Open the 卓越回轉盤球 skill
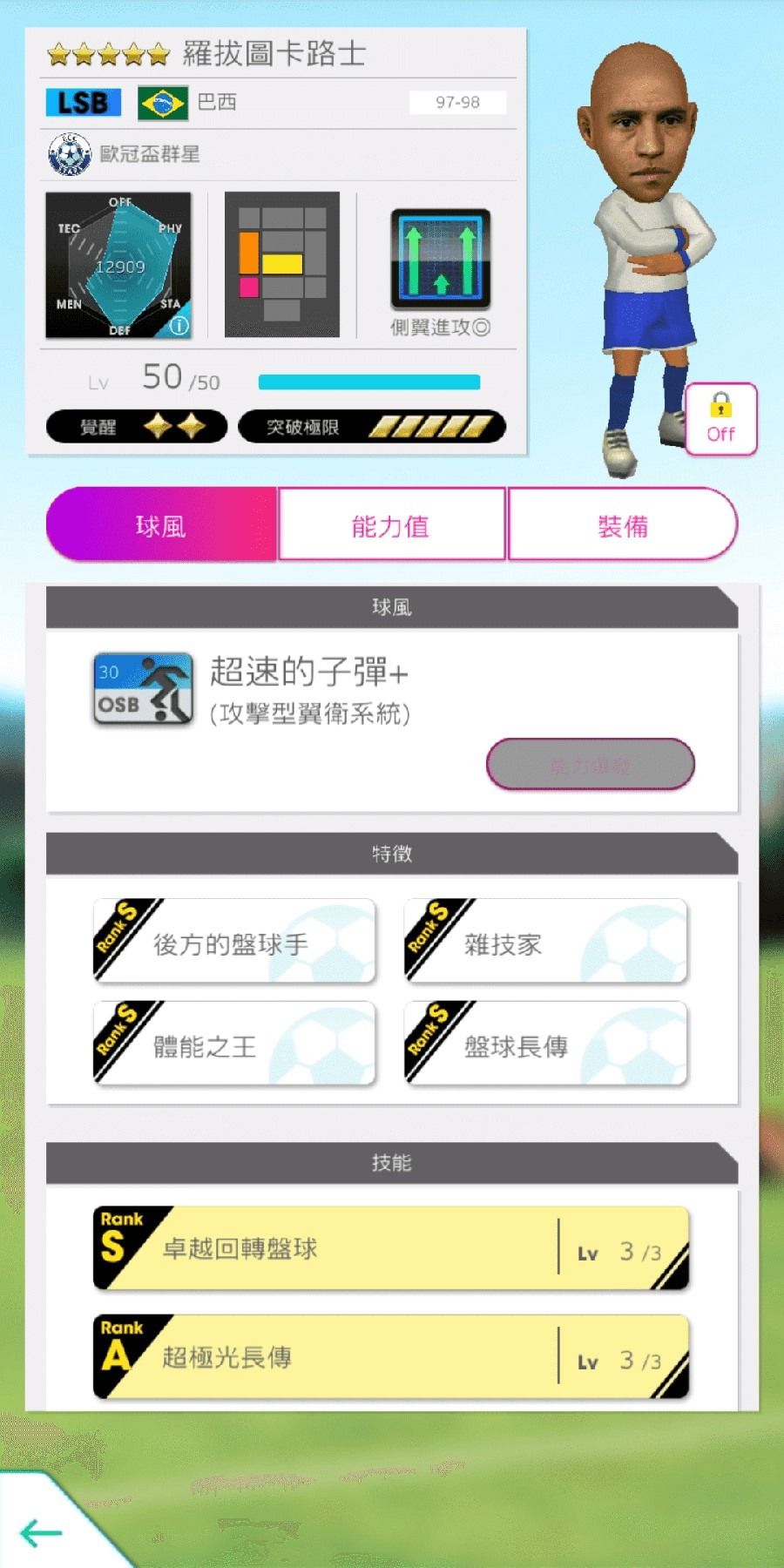This screenshot has width=784, height=1568. 391,1248
